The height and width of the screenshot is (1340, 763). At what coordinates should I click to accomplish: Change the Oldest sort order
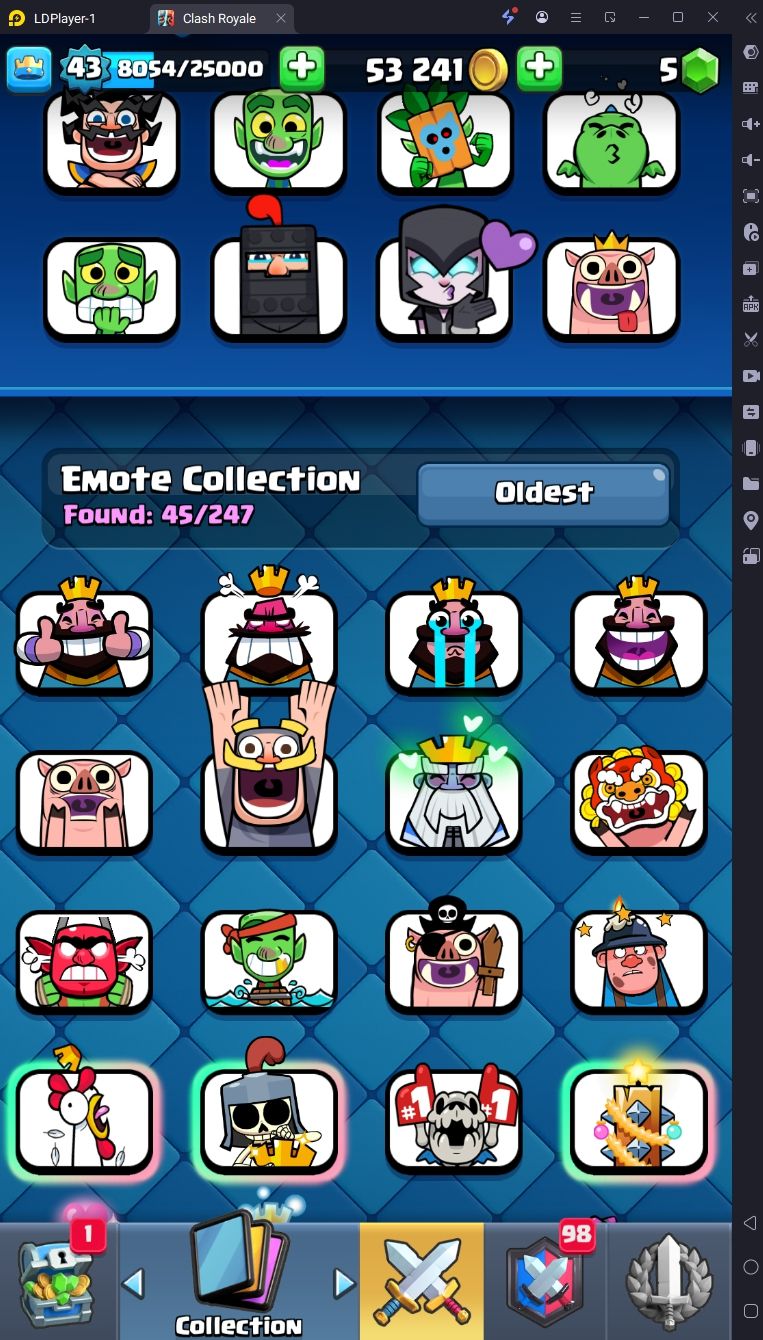pyautogui.click(x=543, y=492)
